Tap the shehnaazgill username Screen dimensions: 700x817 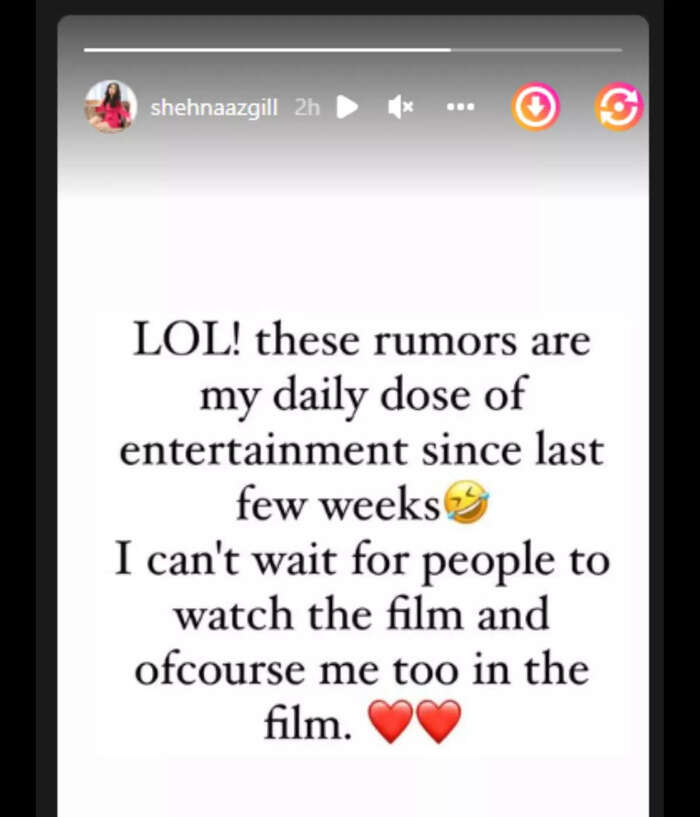click(x=213, y=108)
